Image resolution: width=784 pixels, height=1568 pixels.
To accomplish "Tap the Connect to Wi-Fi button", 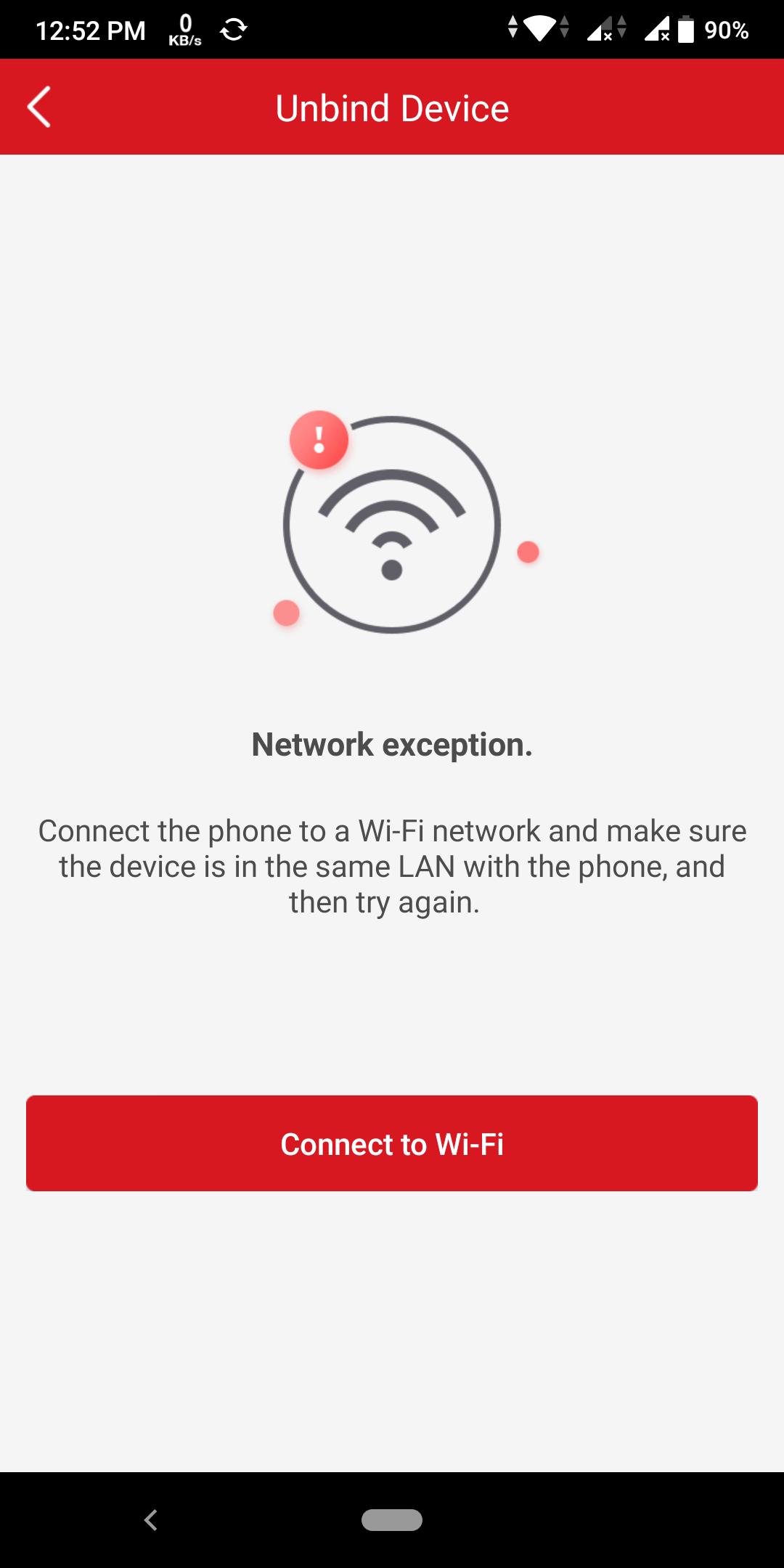I will point(392,1143).
